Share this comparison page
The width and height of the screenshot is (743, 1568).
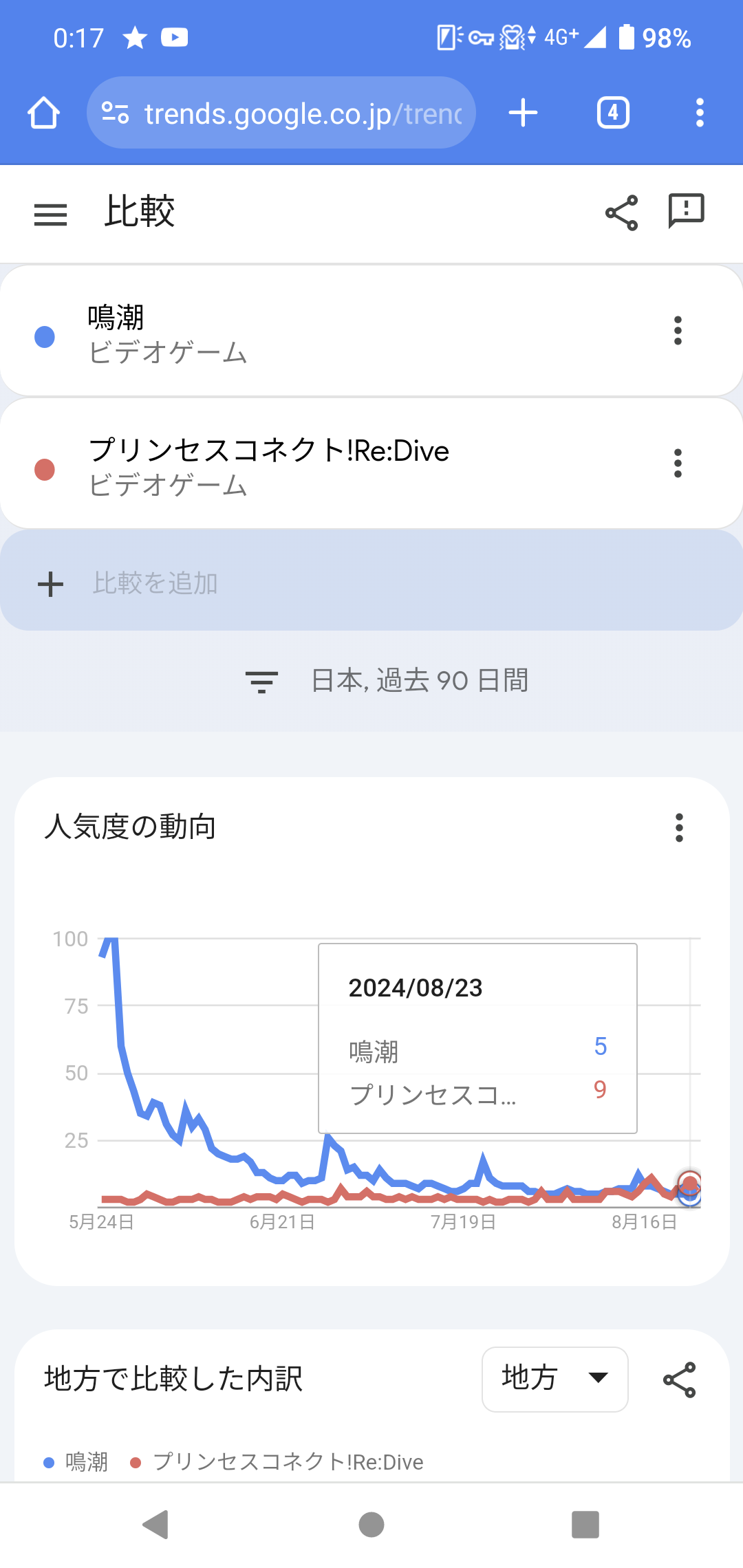(x=621, y=213)
